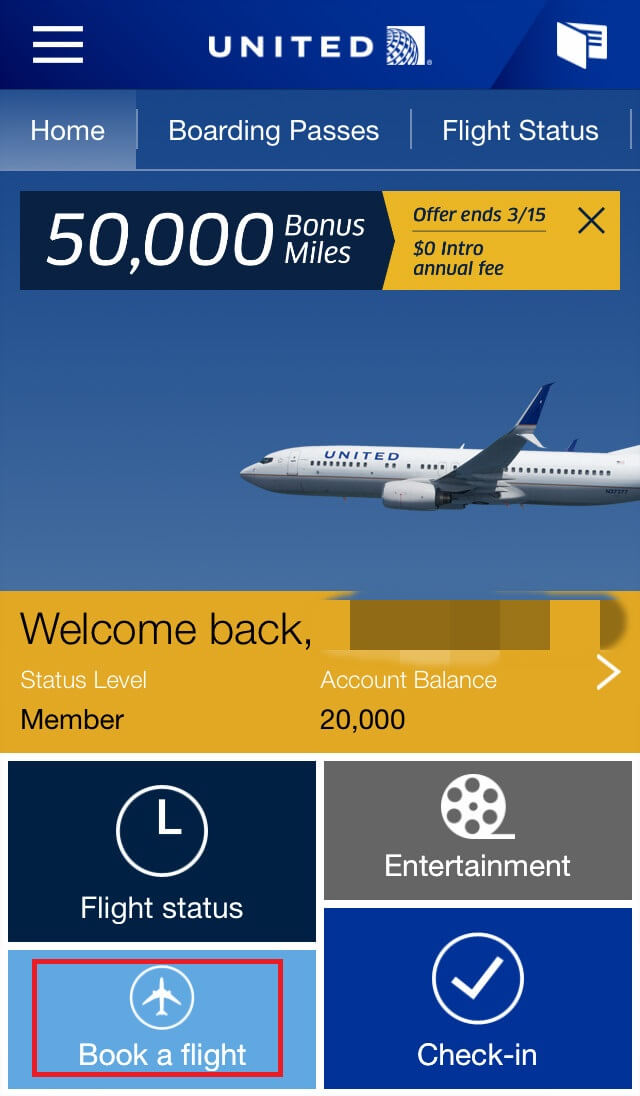Open the hamburger drawer menu
Image resolution: width=640 pixels, height=1096 pixels.
tap(58, 44)
